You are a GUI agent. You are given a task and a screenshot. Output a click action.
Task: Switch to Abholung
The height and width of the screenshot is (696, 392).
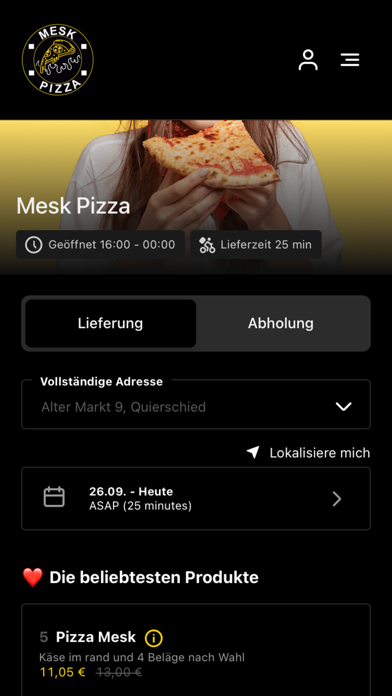(281, 323)
